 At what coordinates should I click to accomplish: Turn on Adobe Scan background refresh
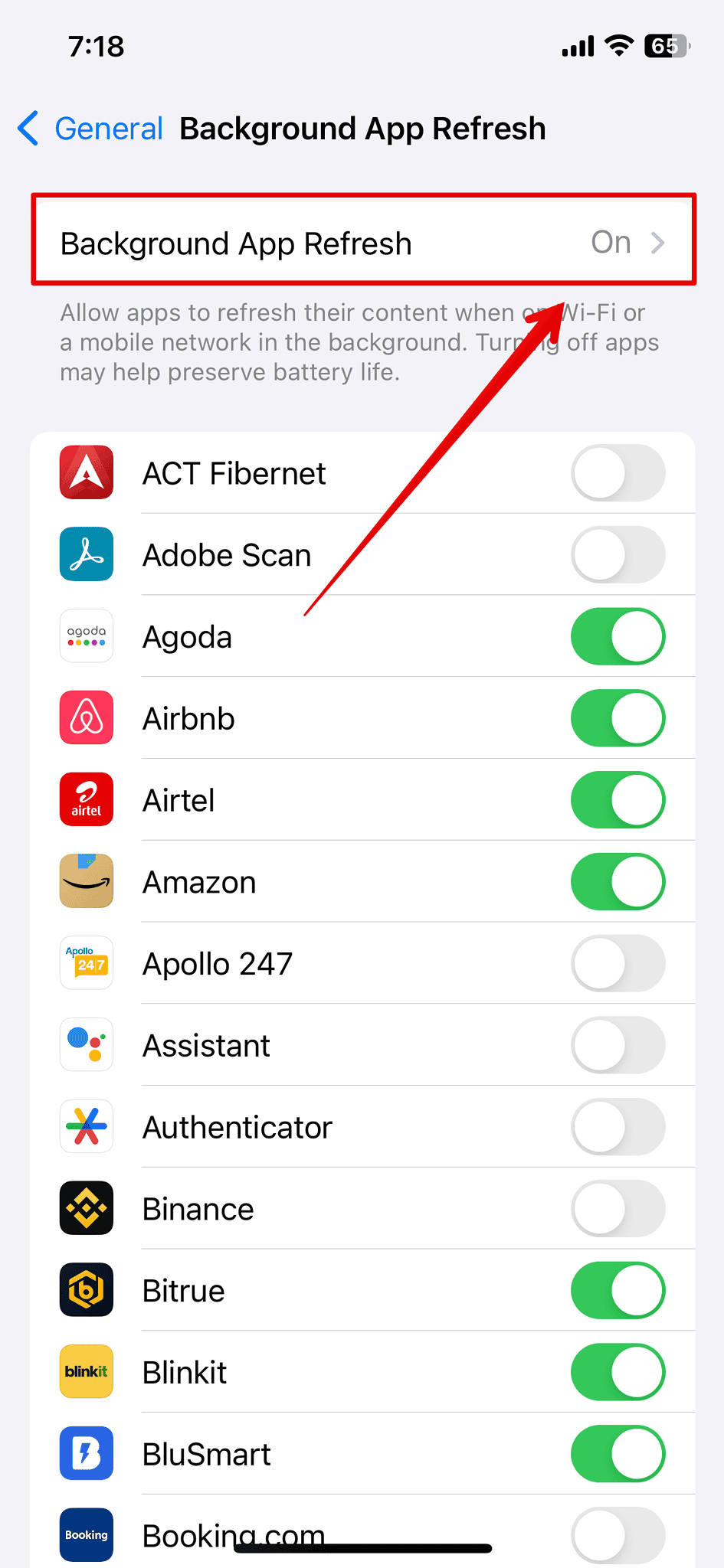click(618, 555)
